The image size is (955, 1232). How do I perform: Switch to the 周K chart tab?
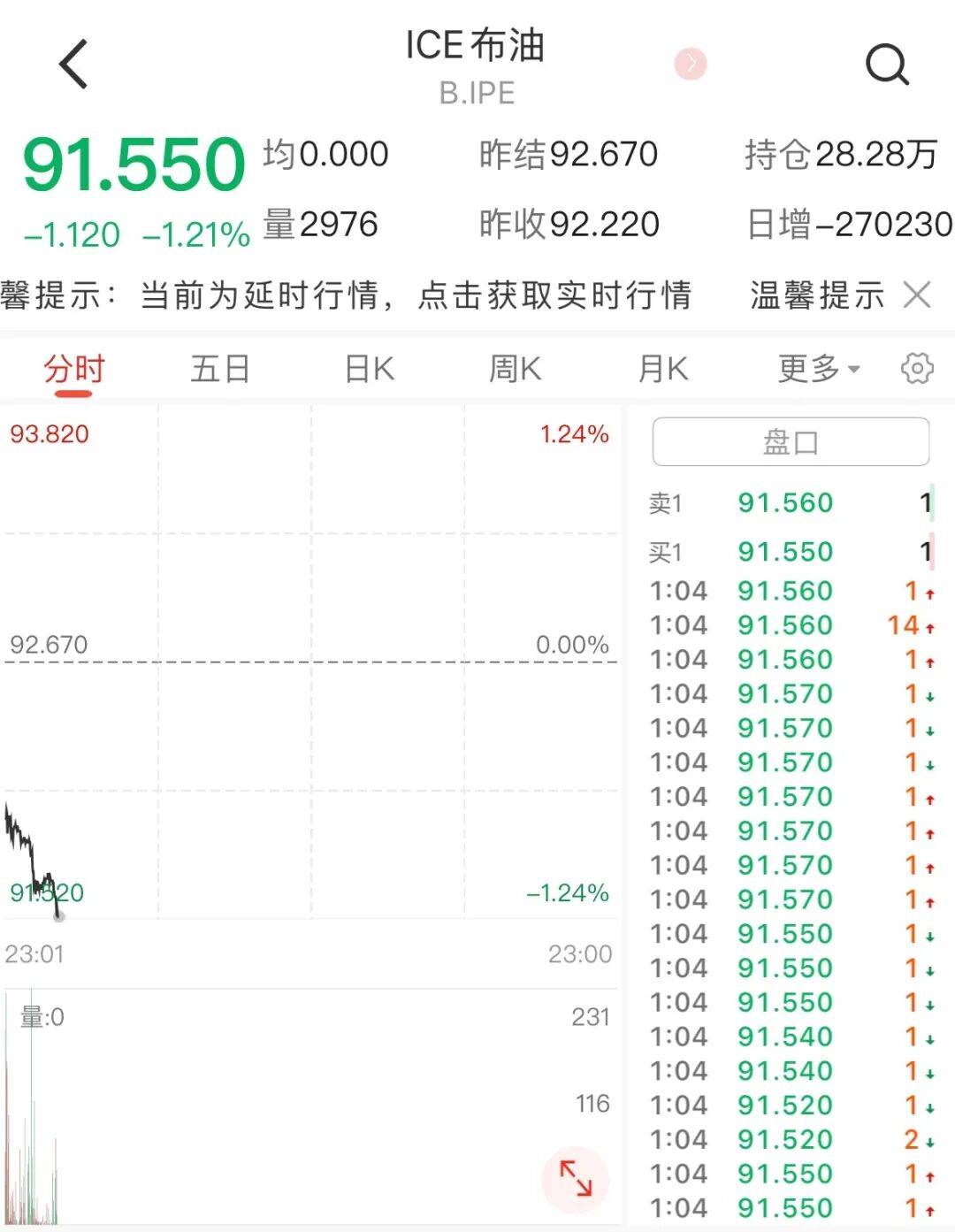(x=515, y=369)
